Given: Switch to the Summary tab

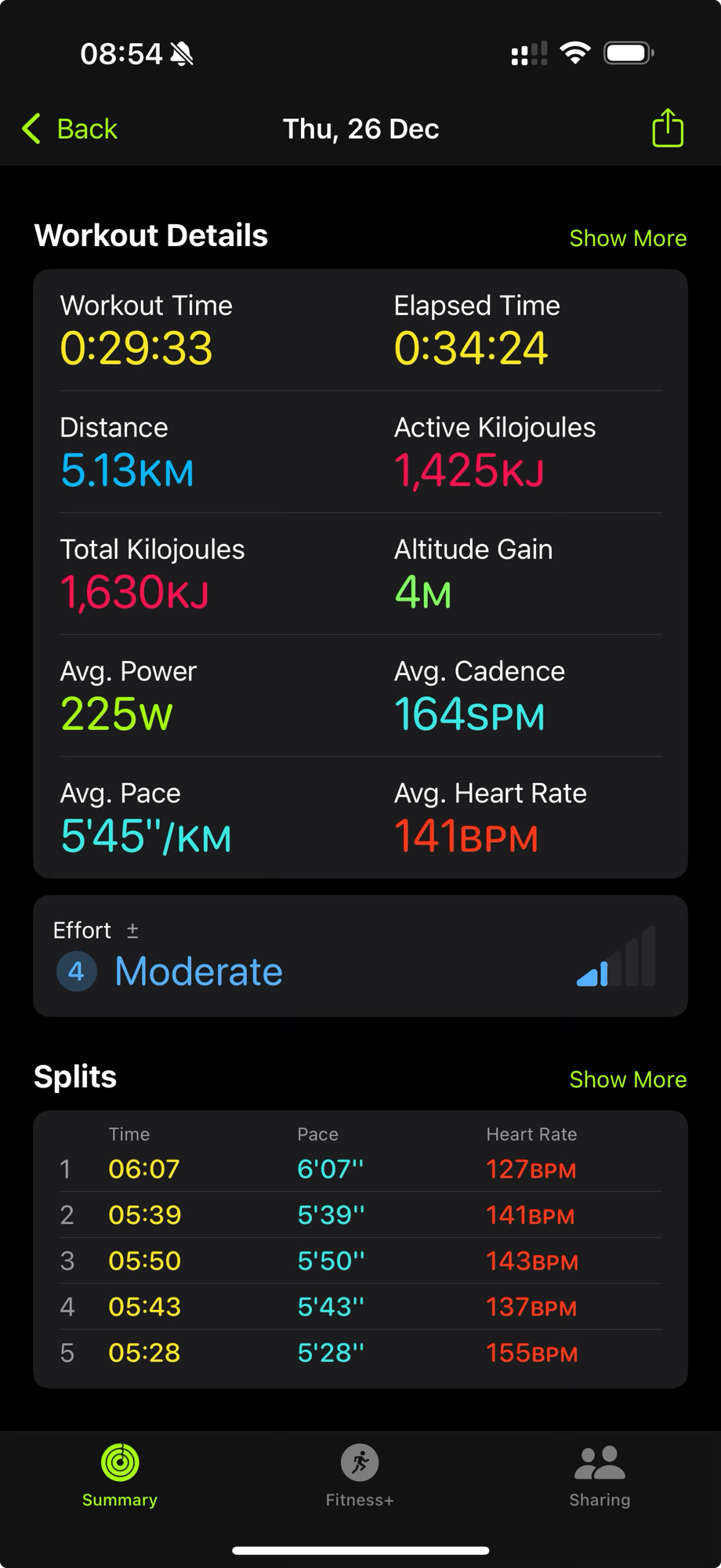Looking at the screenshot, I should (x=120, y=1475).
